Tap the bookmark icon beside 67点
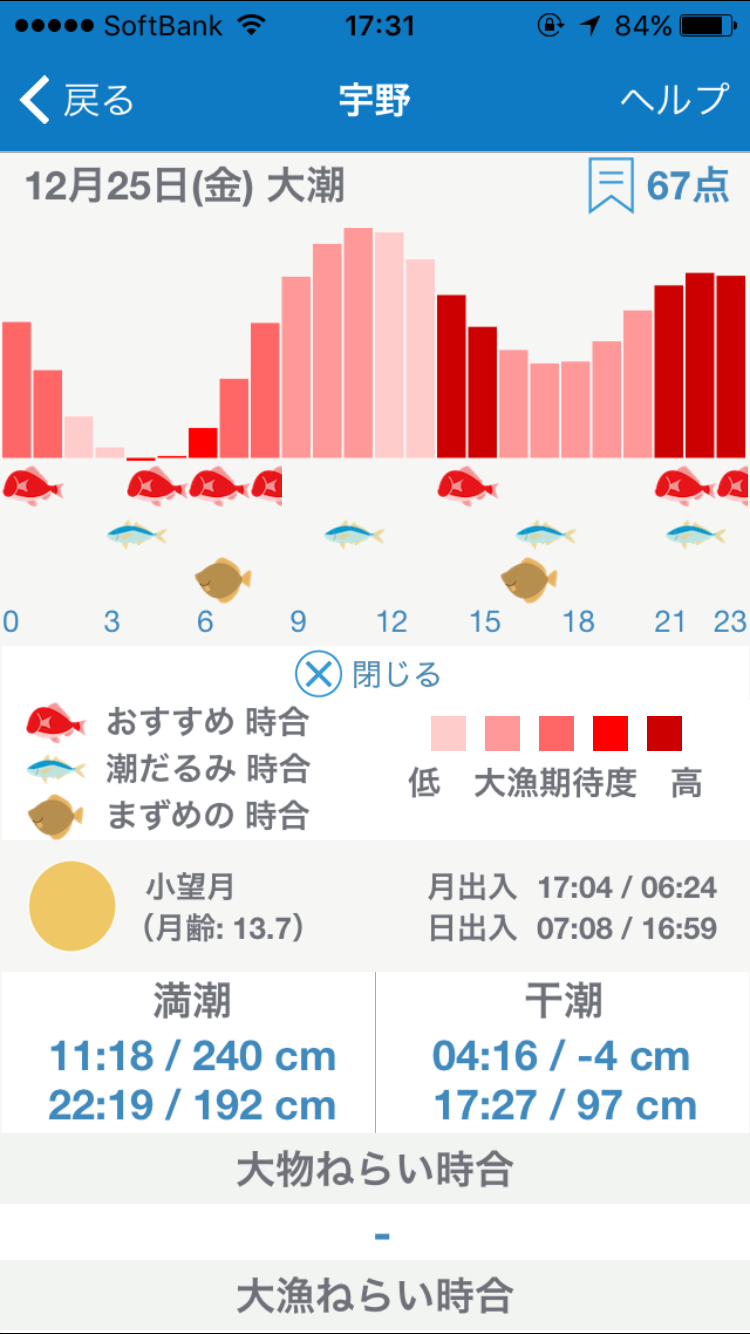This screenshot has width=750, height=1334. [610, 187]
